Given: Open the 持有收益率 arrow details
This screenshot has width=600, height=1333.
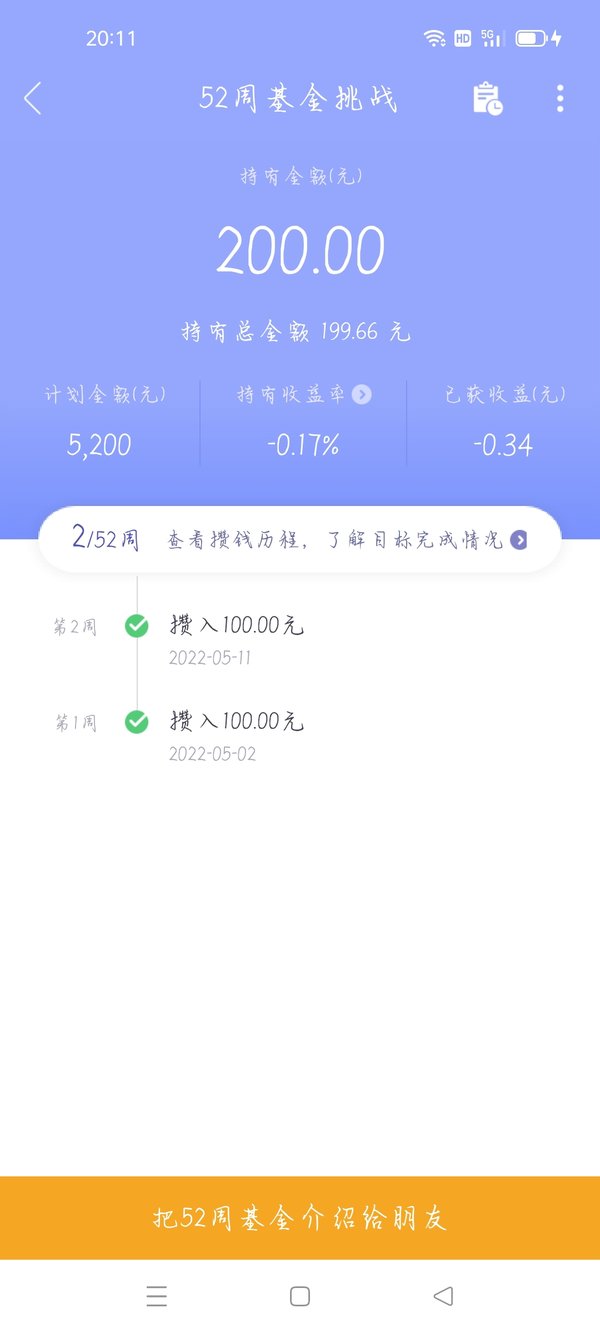Looking at the screenshot, I should pyautogui.click(x=362, y=395).
